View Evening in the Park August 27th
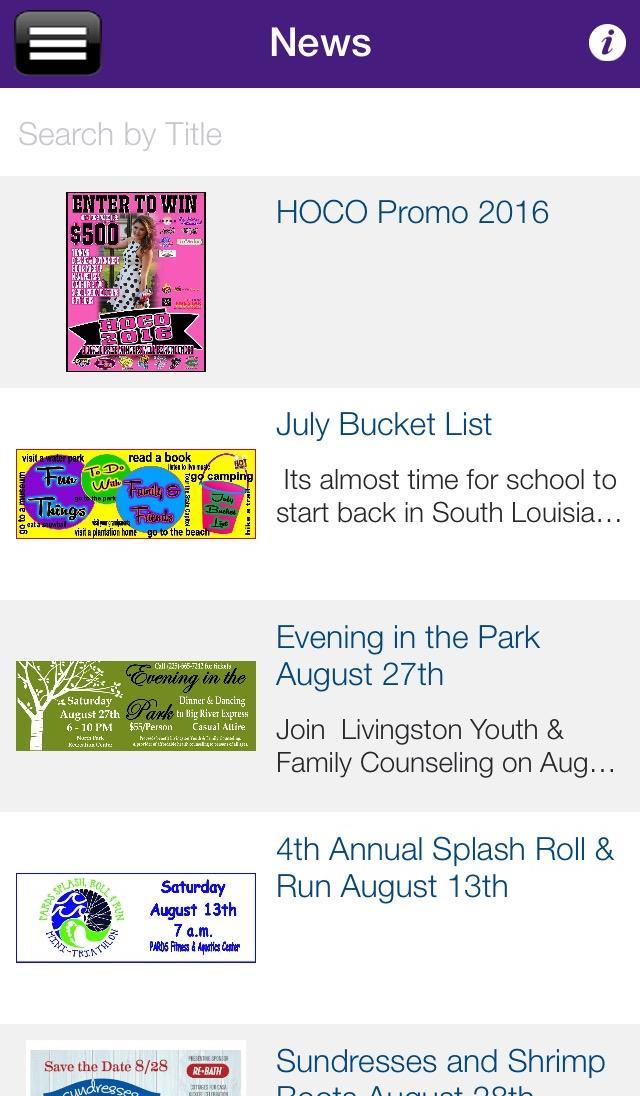Screen dimensions: 640x1096 (x=408, y=656)
